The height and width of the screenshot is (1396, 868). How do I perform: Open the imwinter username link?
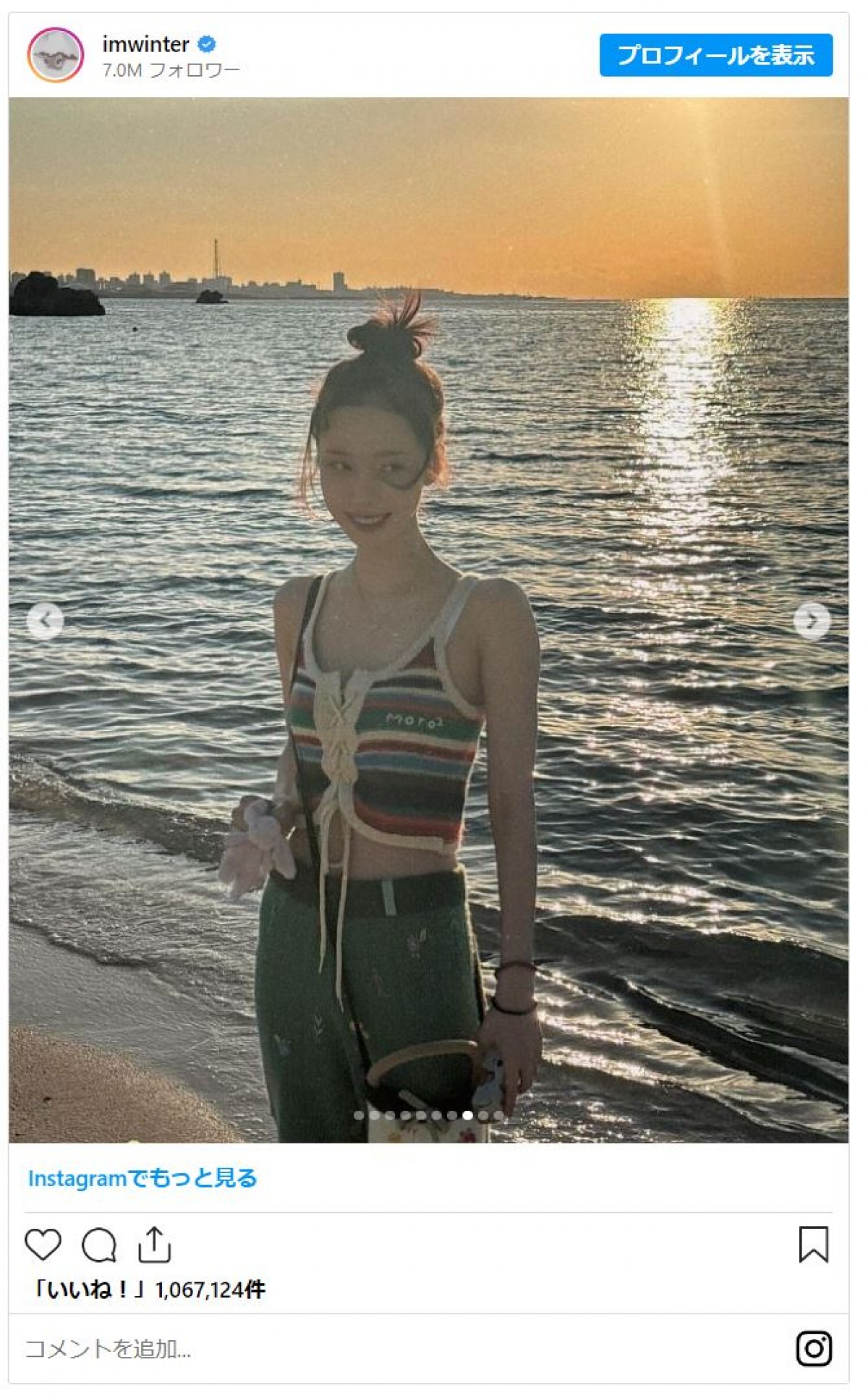tap(145, 44)
